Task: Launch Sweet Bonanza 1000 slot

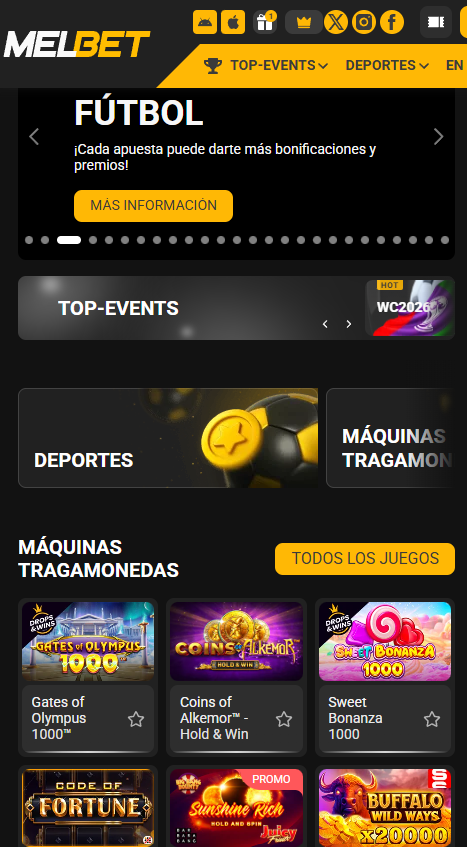Action: click(385, 641)
